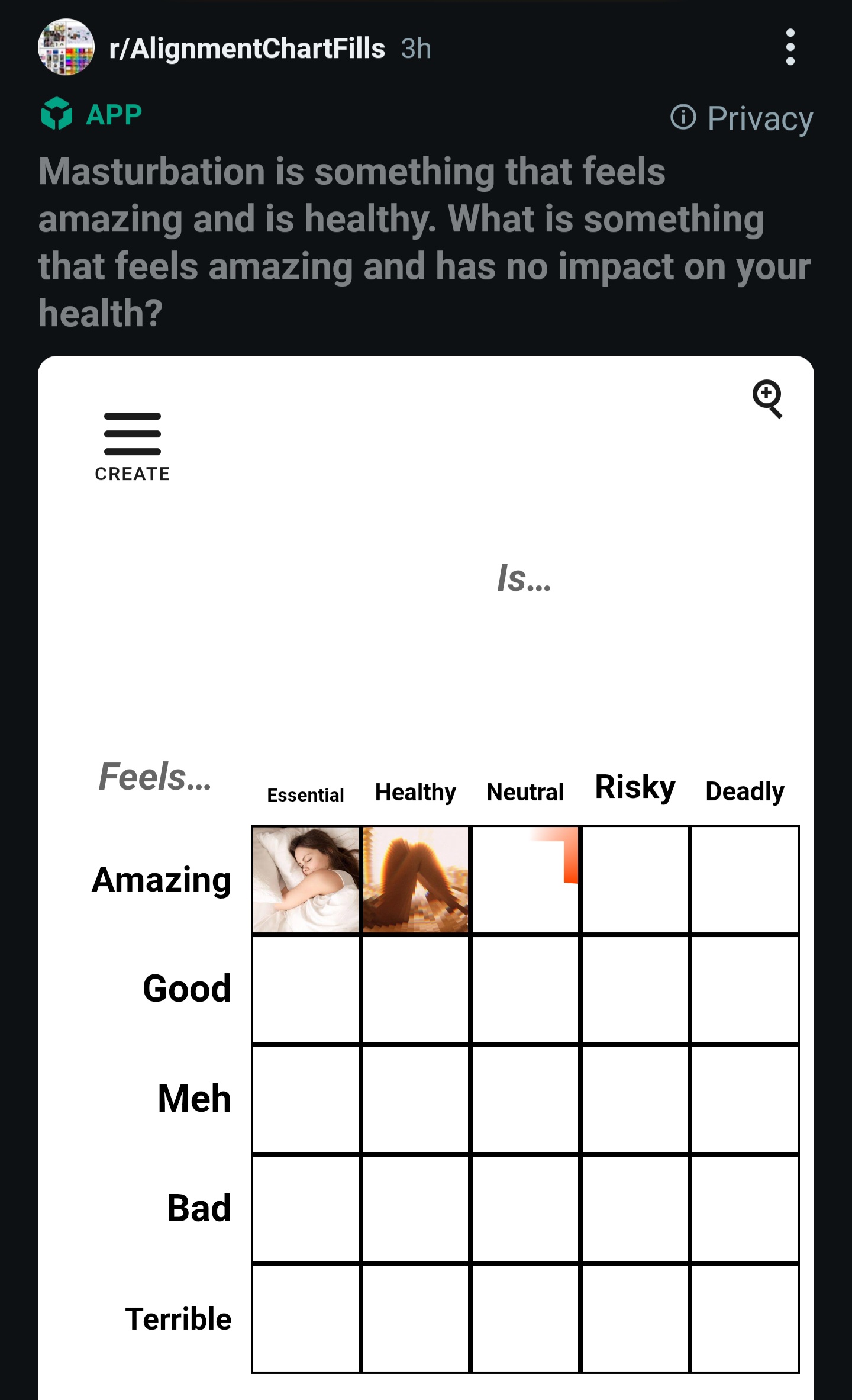Open r/AlignmentChartFills subreddit
Image resolution: width=852 pixels, height=1400 pixels.
pos(247,49)
